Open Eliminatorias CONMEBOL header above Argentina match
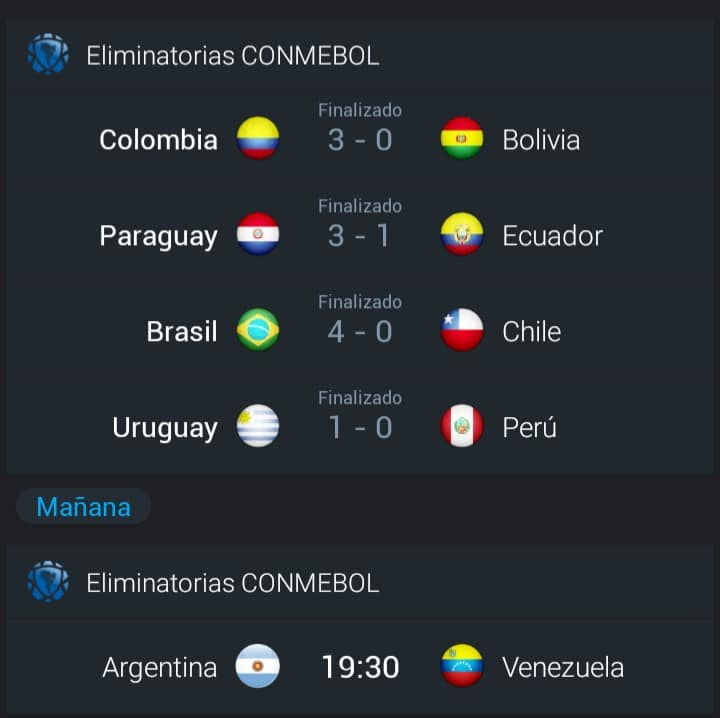Viewport: 720px width, 718px height. click(232, 582)
